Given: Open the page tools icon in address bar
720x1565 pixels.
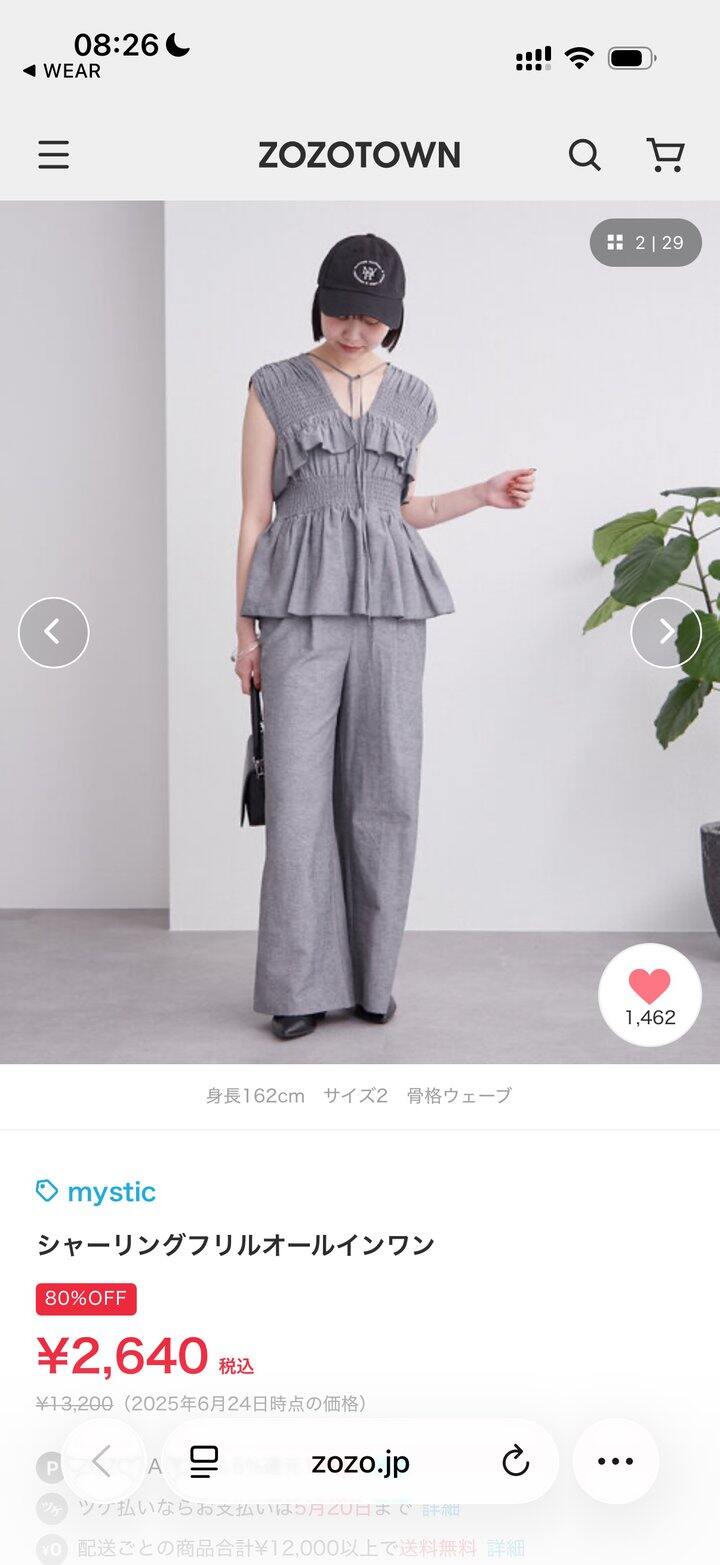Looking at the screenshot, I should coord(204,1462).
